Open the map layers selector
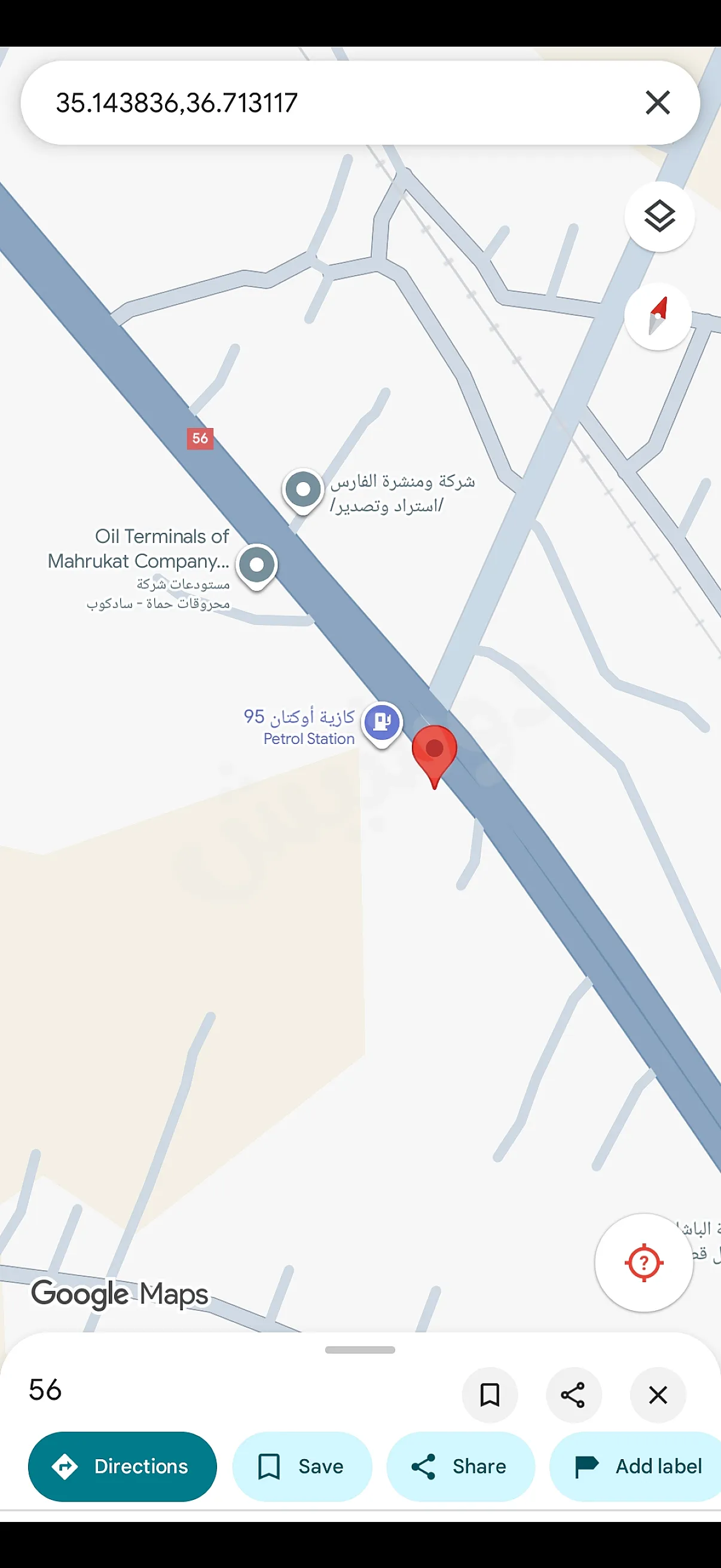Screen dimensions: 721x1568 659,216
